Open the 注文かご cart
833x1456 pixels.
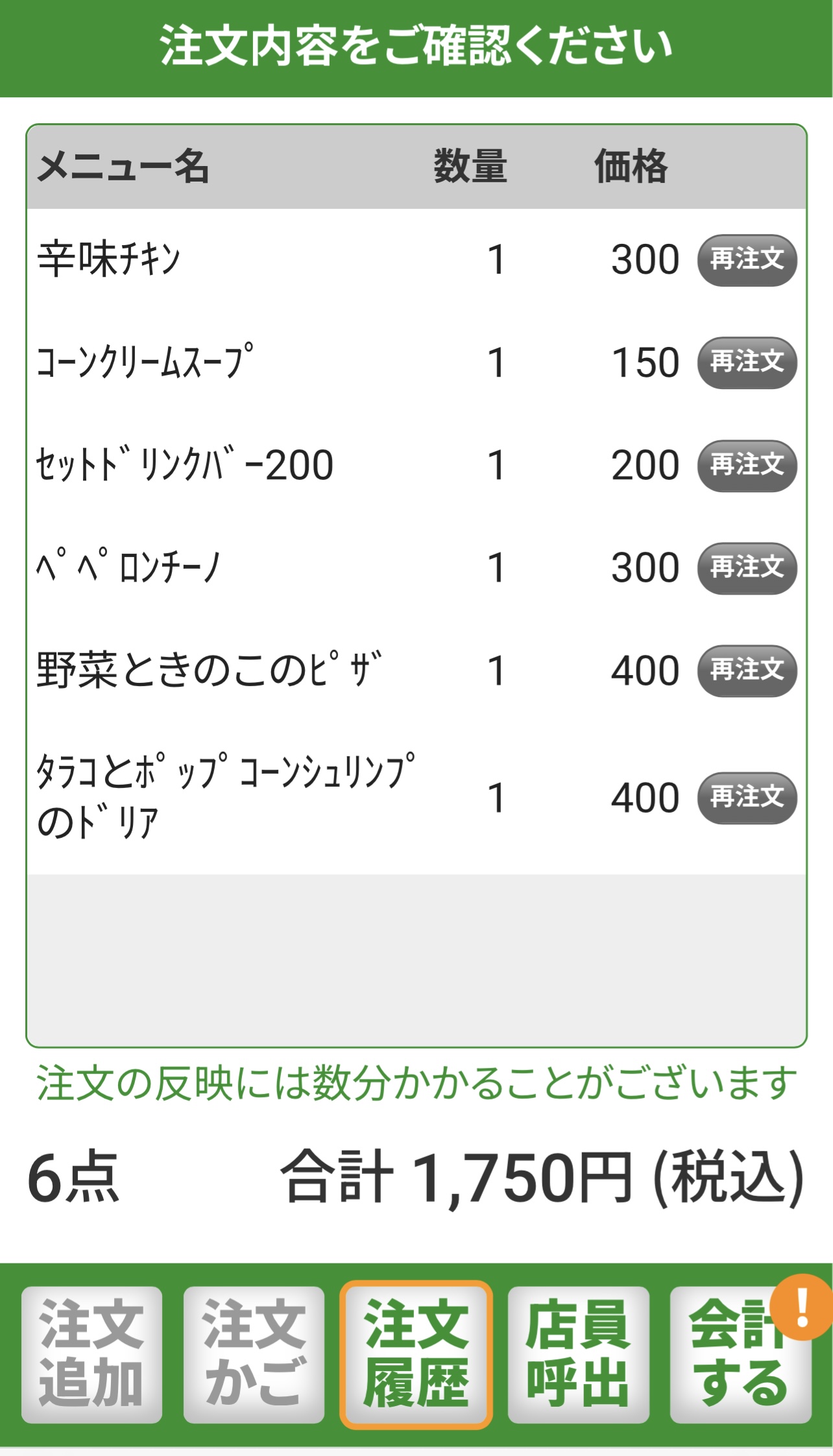(254, 1354)
